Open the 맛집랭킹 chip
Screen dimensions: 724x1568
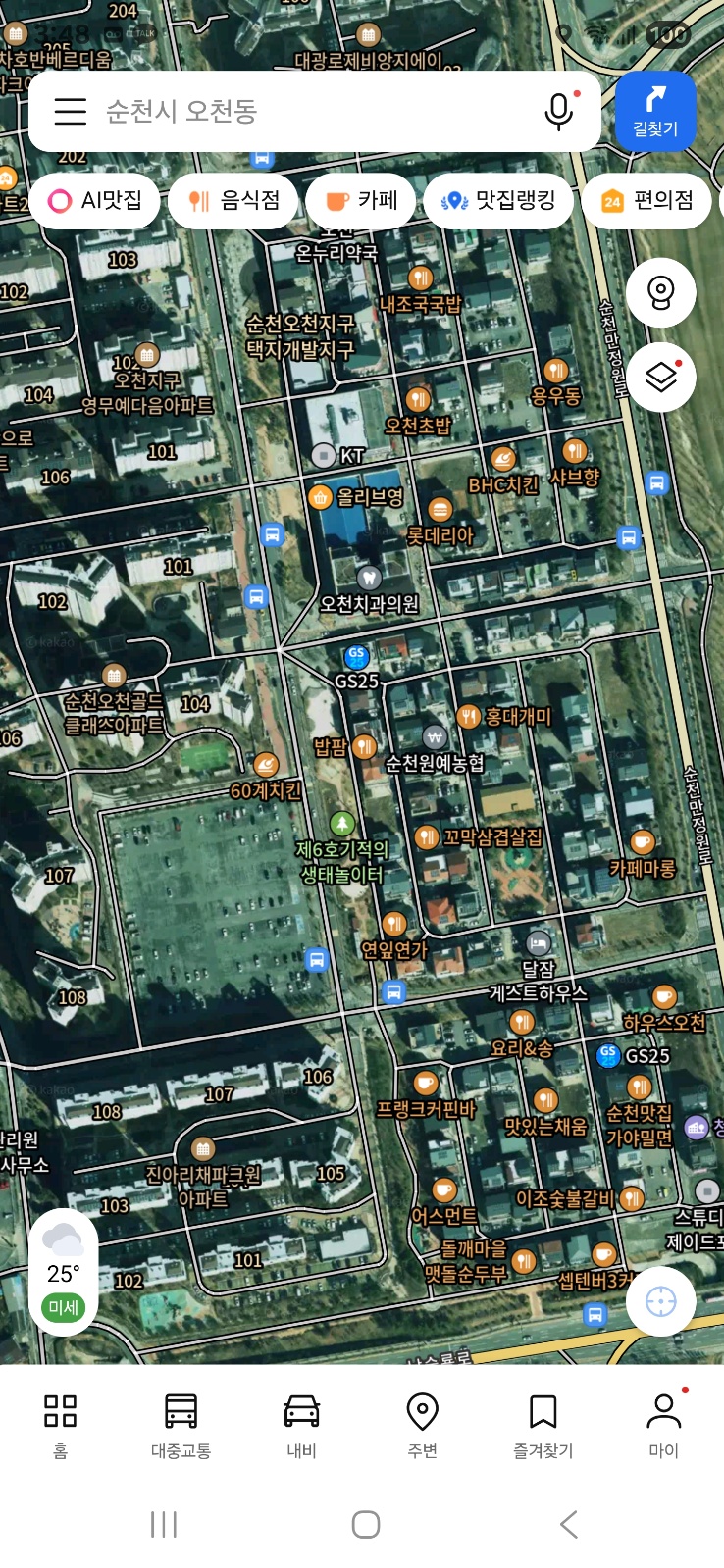click(498, 201)
